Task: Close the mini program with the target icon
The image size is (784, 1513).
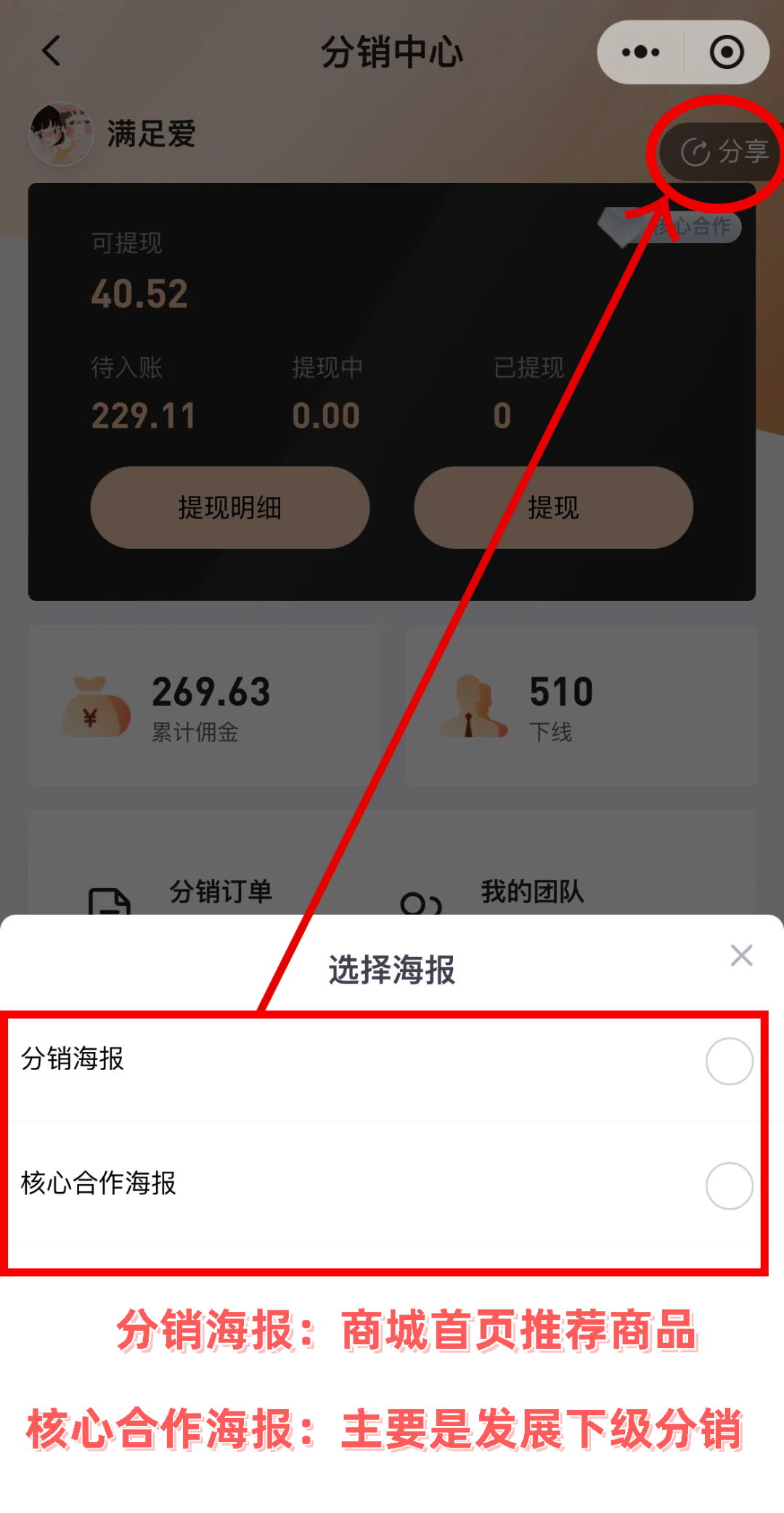Action: [727, 52]
